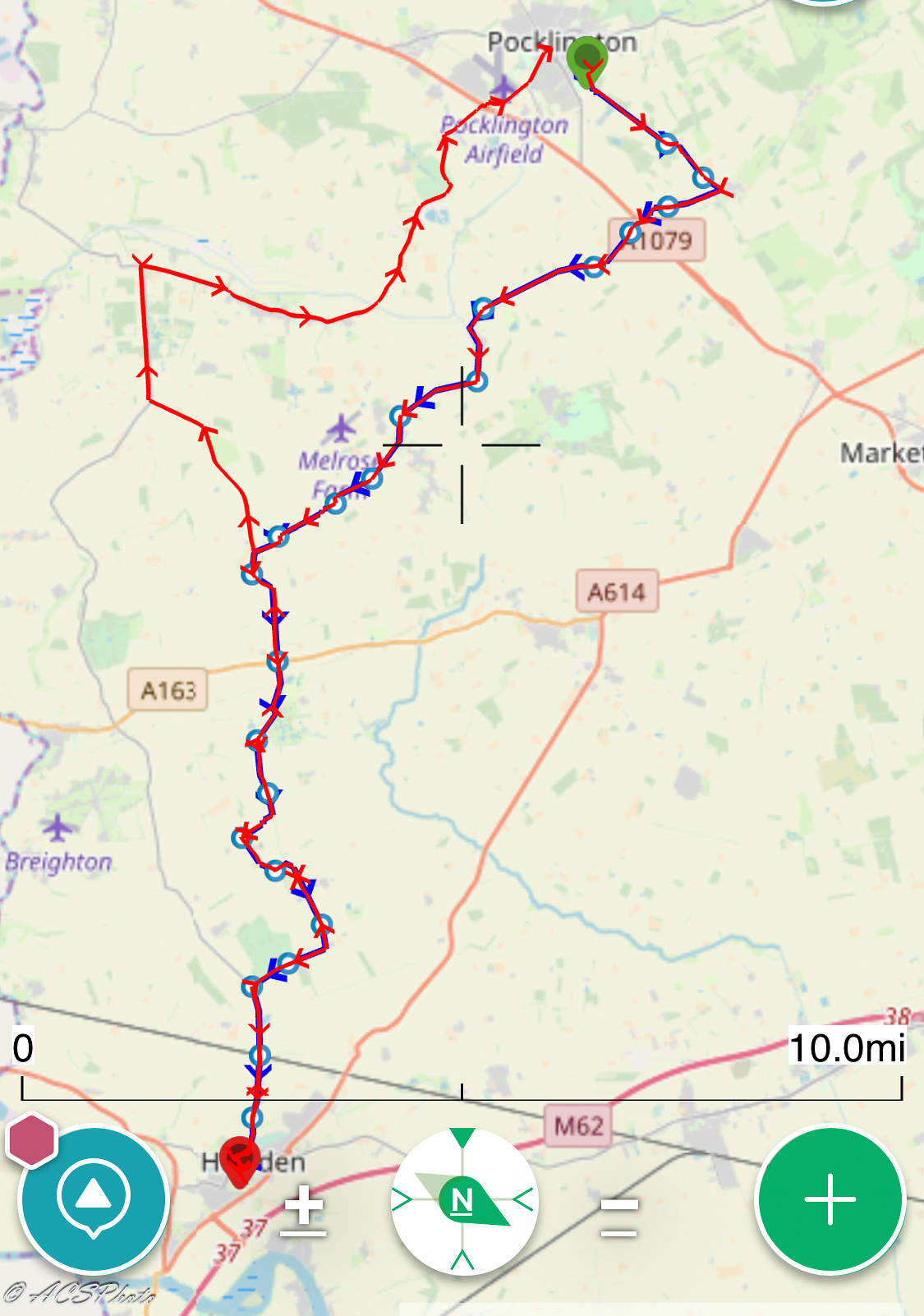Tap the plus-minus zoom icon

(x=304, y=1212)
